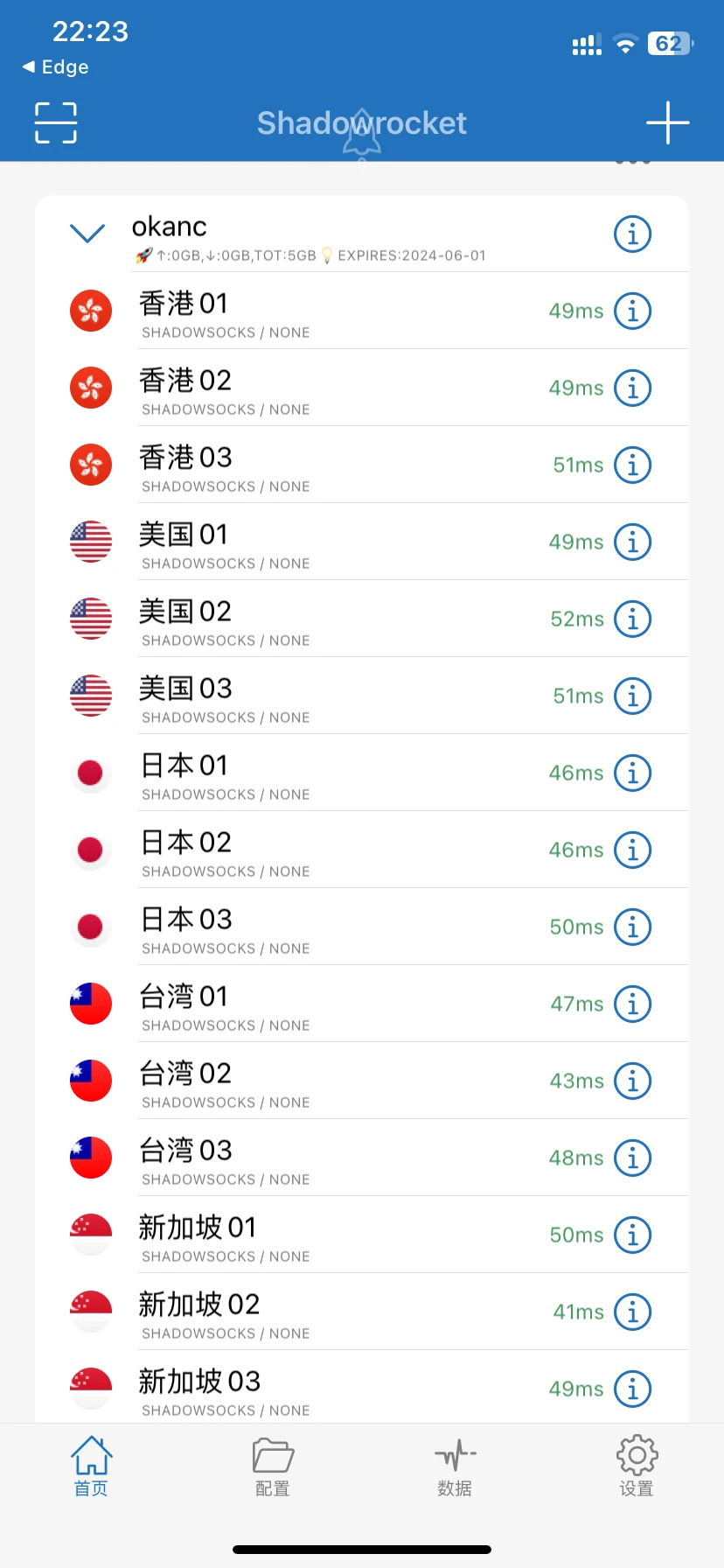Return to Edge via status bar
This screenshot has width=724, height=1568.
(x=56, y=67)
